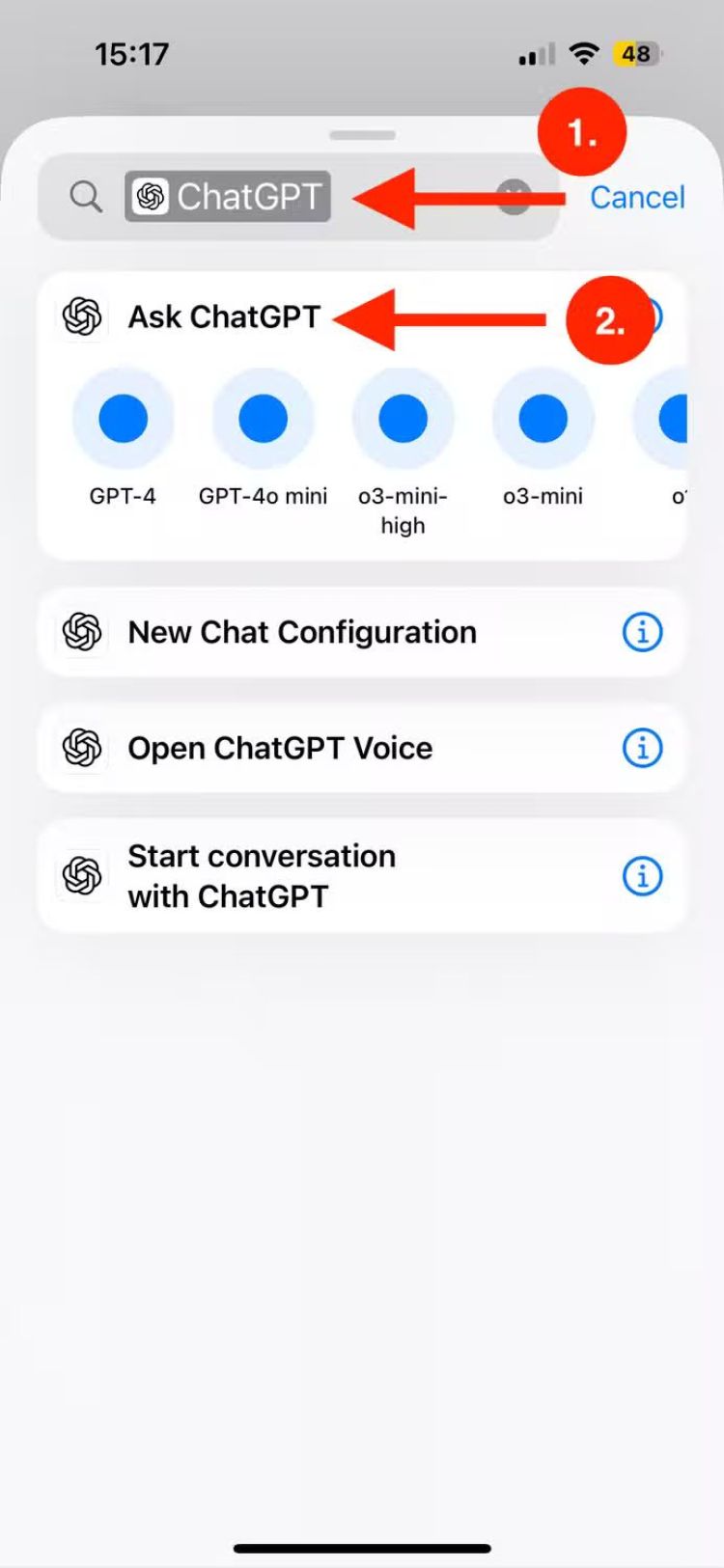
Task: Choose Start conversation with ChatGPT
Action: click(x=262, y=876)
